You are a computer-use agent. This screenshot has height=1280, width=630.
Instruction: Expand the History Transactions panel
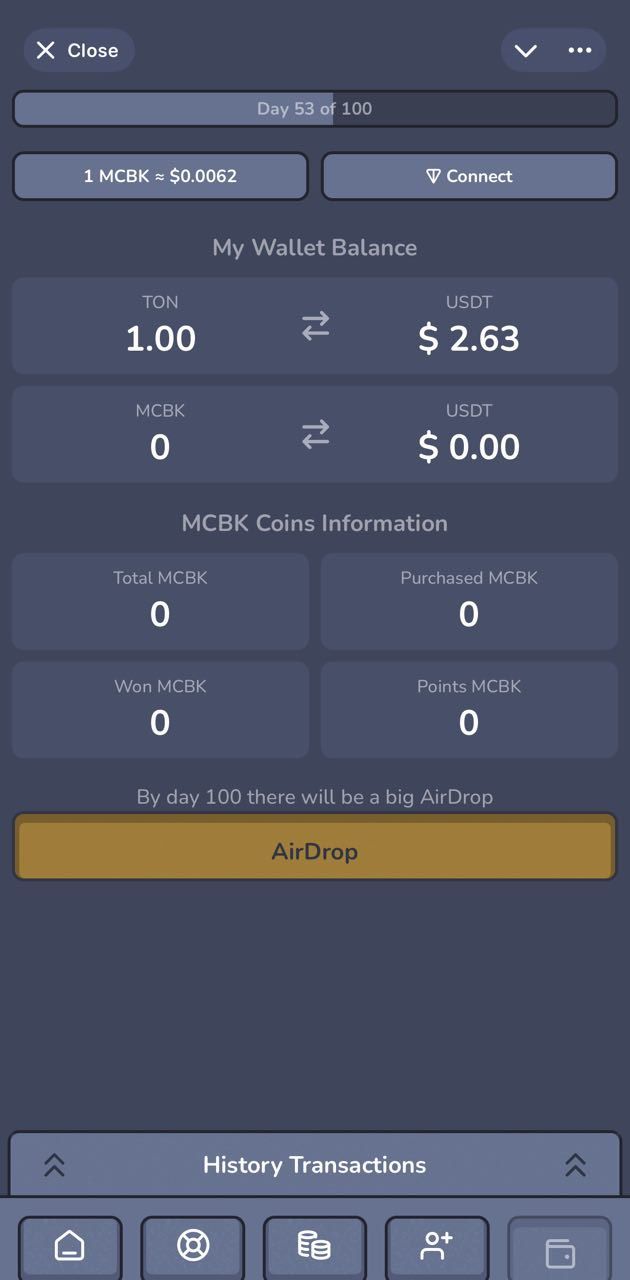(x=315, y=1165)
